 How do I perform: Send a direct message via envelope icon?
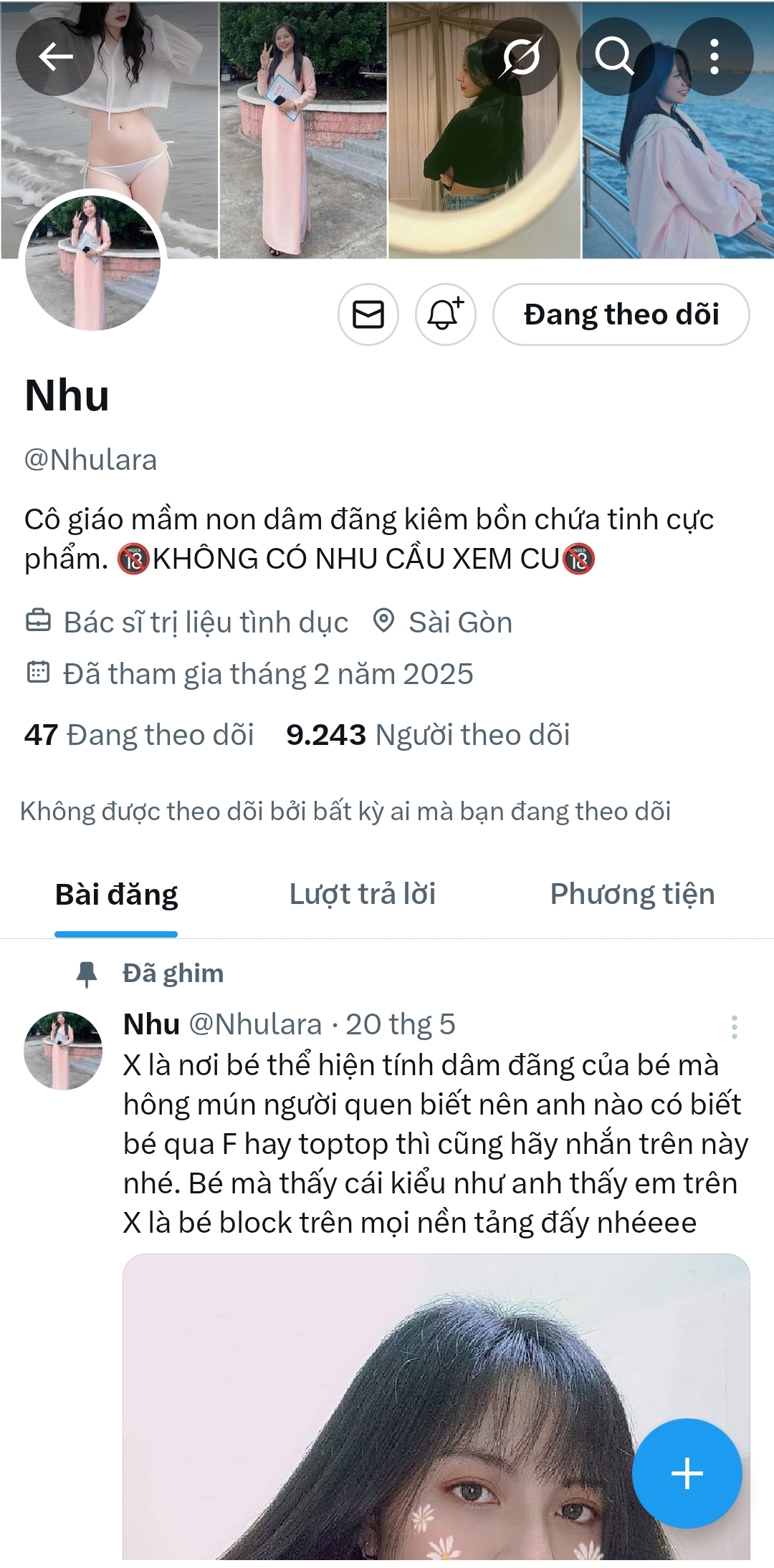(x=368, y=314)
